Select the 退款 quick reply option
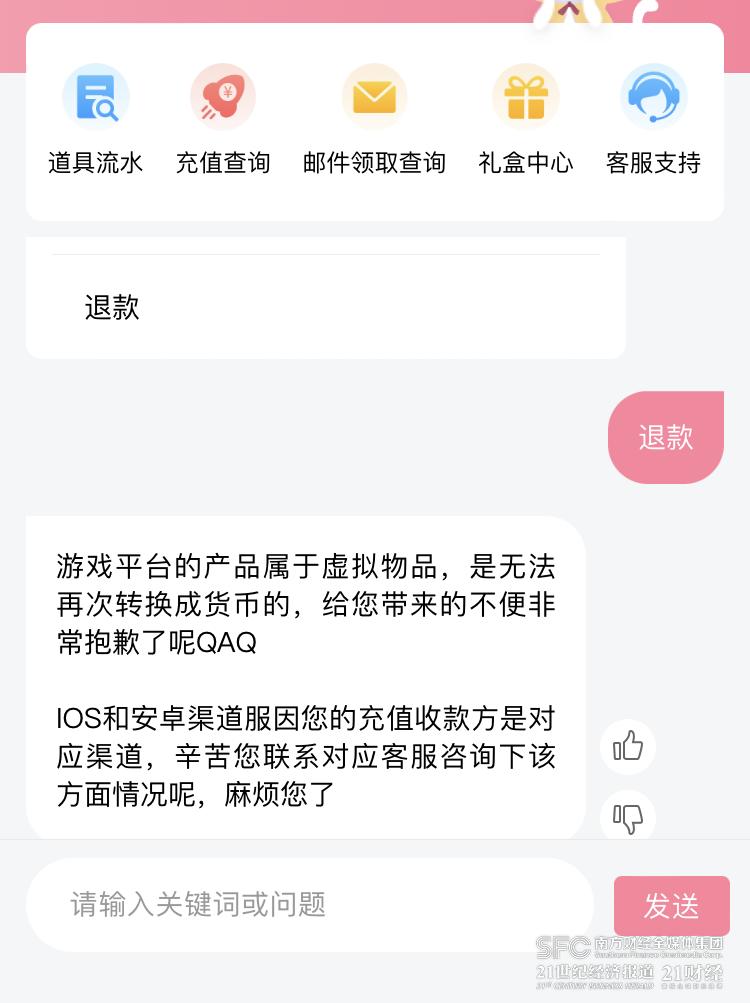 tap(111, 307)
